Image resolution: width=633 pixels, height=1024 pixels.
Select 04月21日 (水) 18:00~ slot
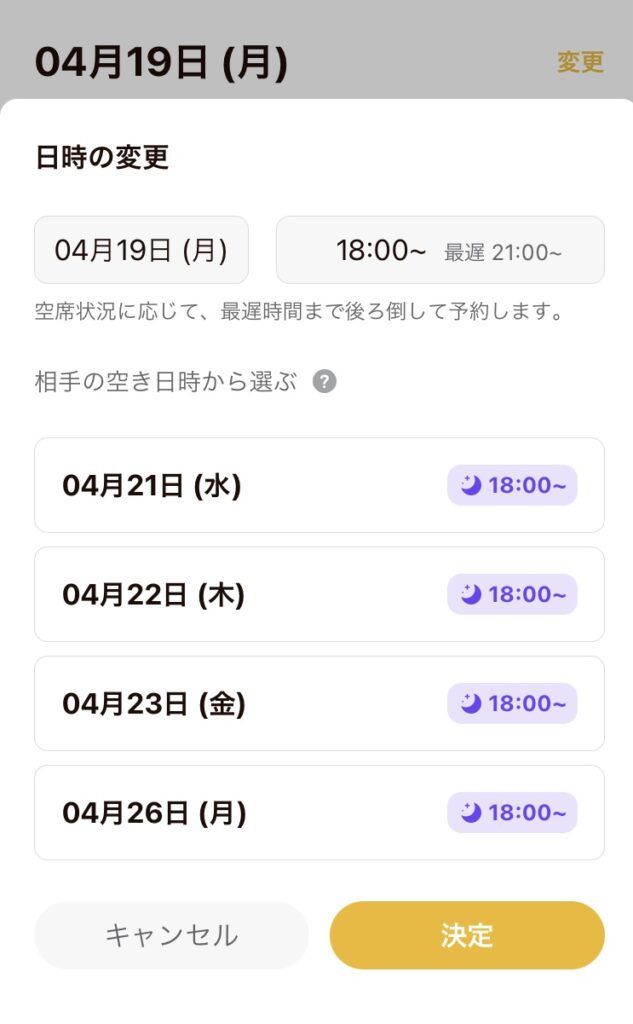click(319, 485)
